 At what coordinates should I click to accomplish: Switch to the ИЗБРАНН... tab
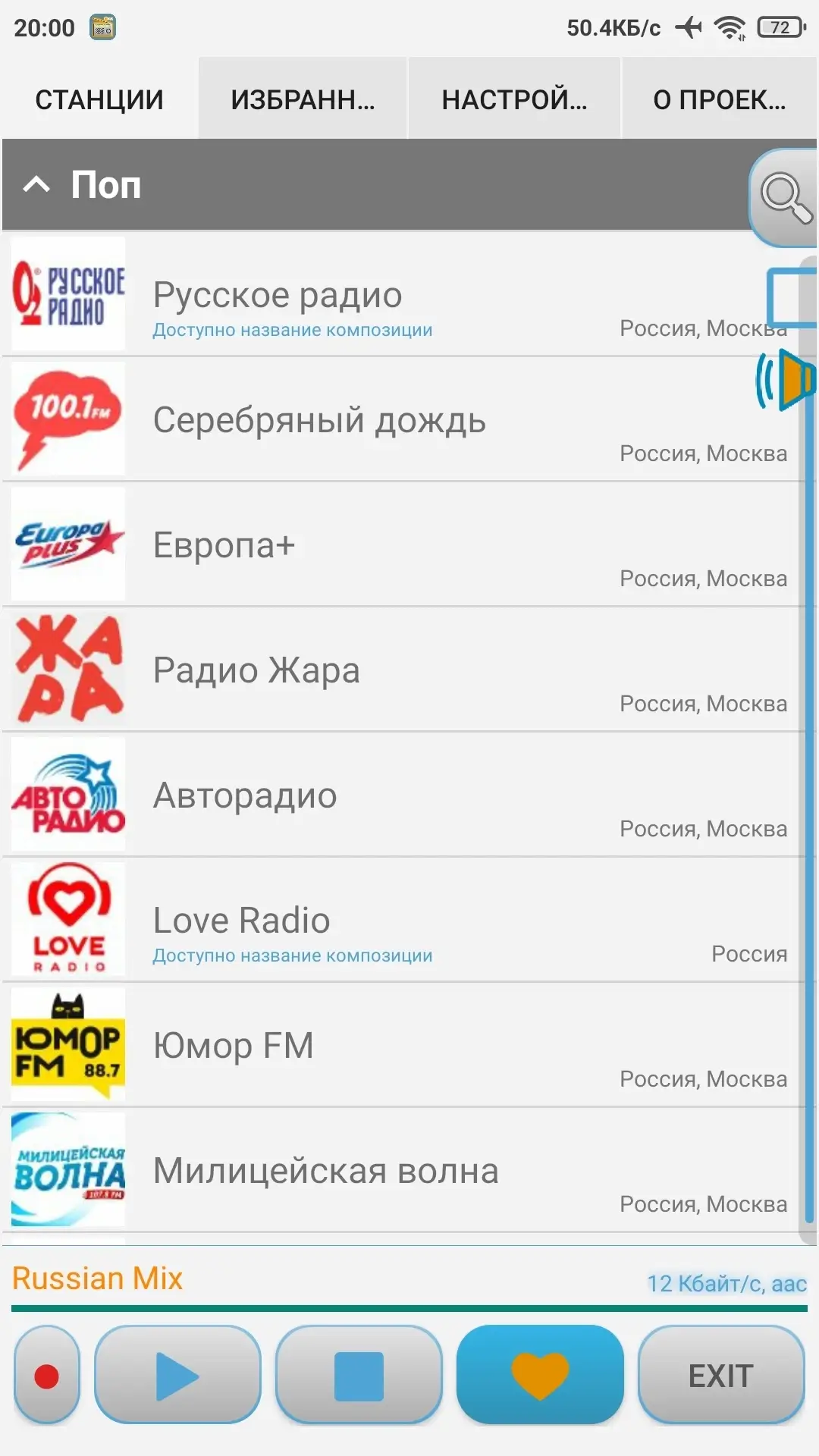303,99
